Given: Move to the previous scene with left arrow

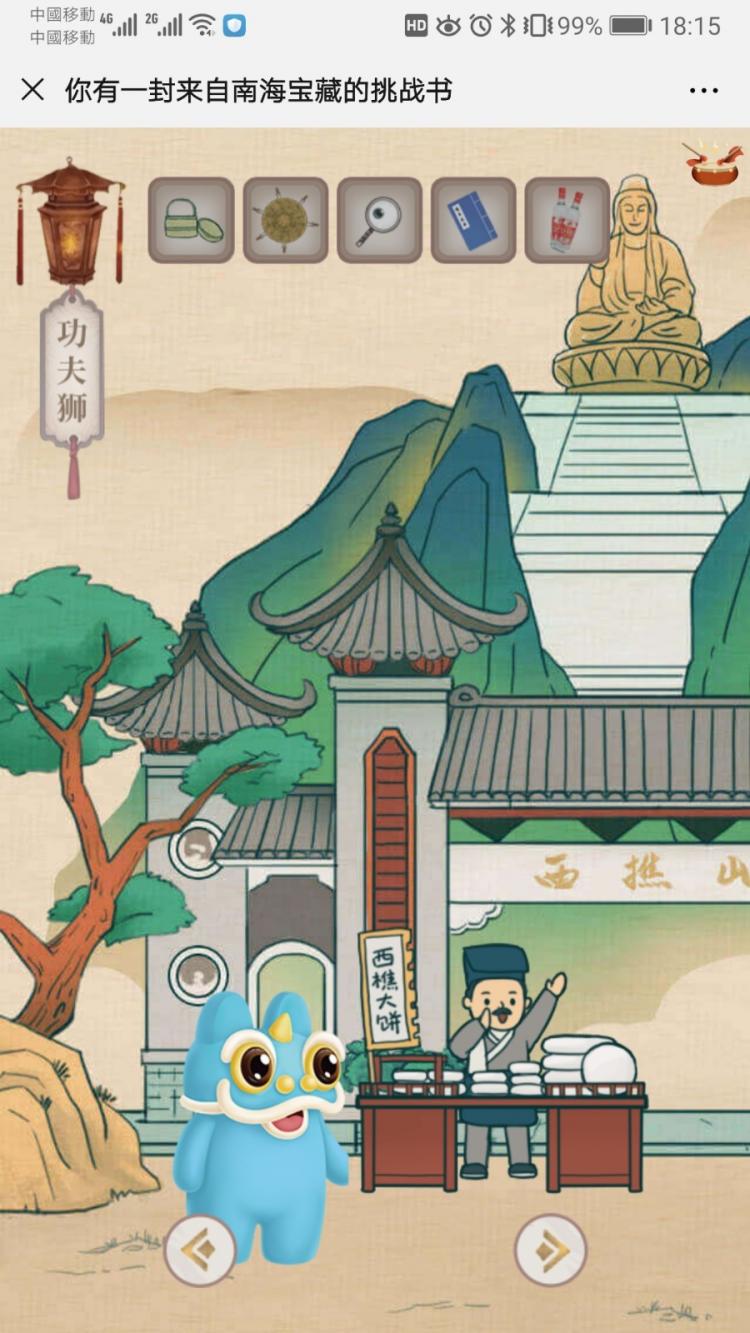Looking at the screenshot, I should tap(200, 1250).
